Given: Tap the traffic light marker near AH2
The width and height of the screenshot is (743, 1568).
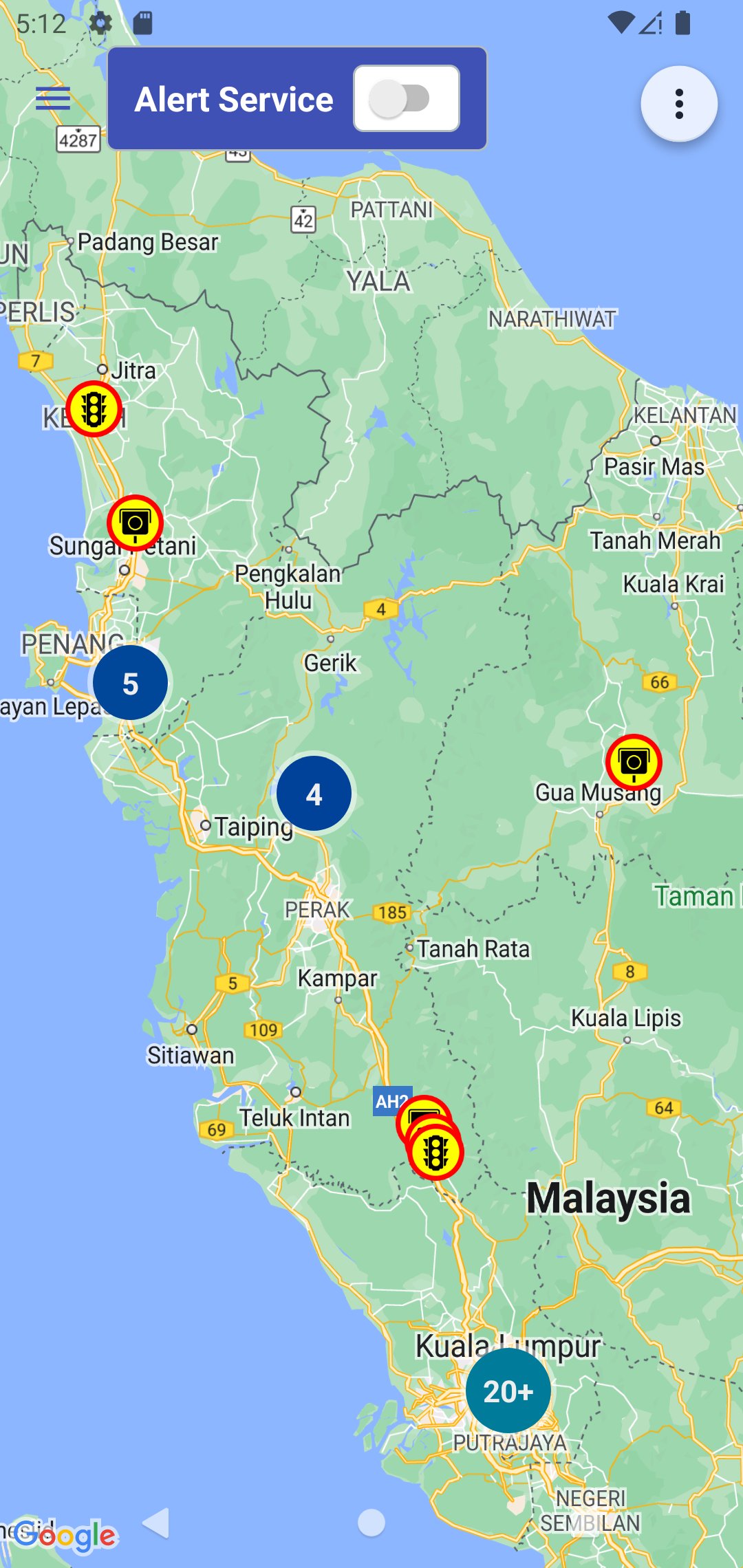Looking at the screenshot, I should pos(435,1152).
